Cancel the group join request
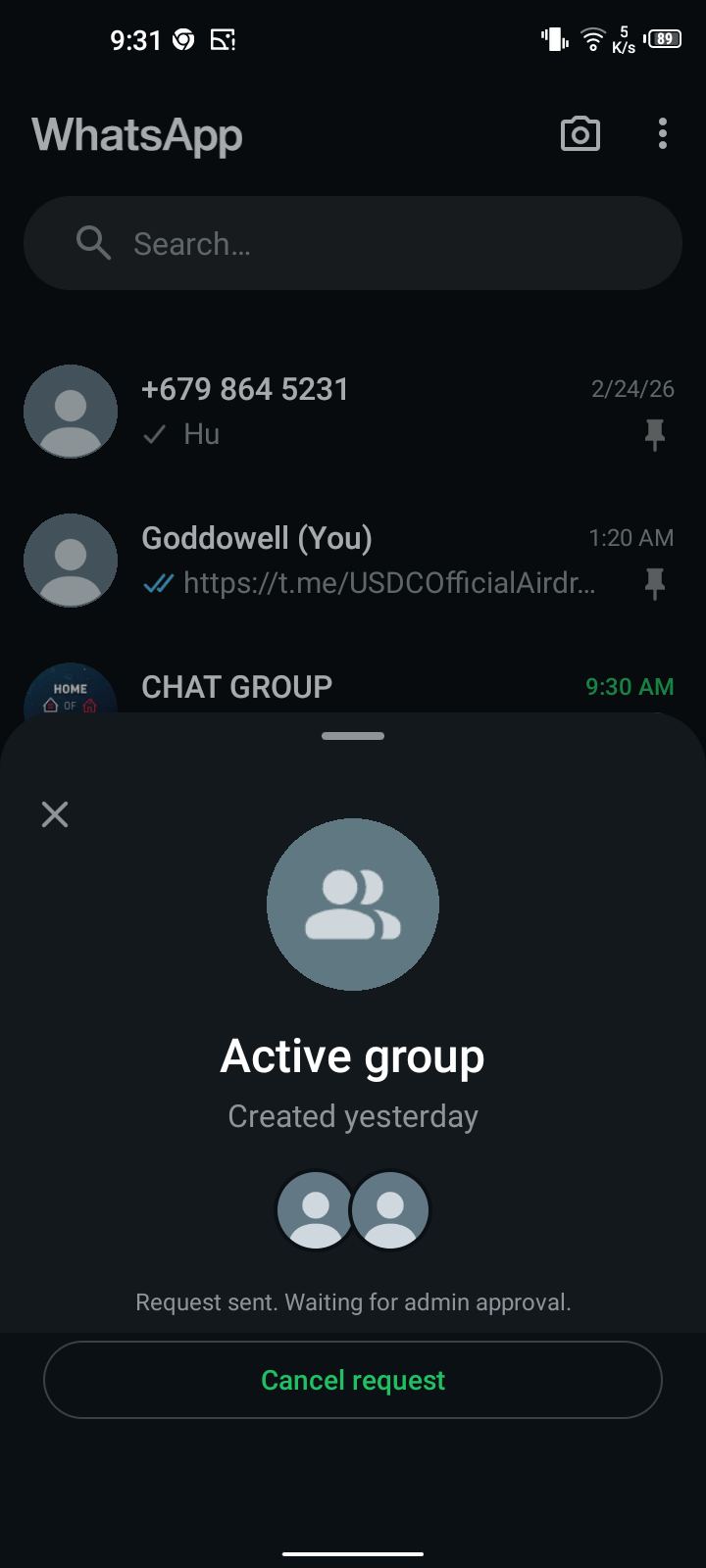The image size is (706, 1568). 353,1380
